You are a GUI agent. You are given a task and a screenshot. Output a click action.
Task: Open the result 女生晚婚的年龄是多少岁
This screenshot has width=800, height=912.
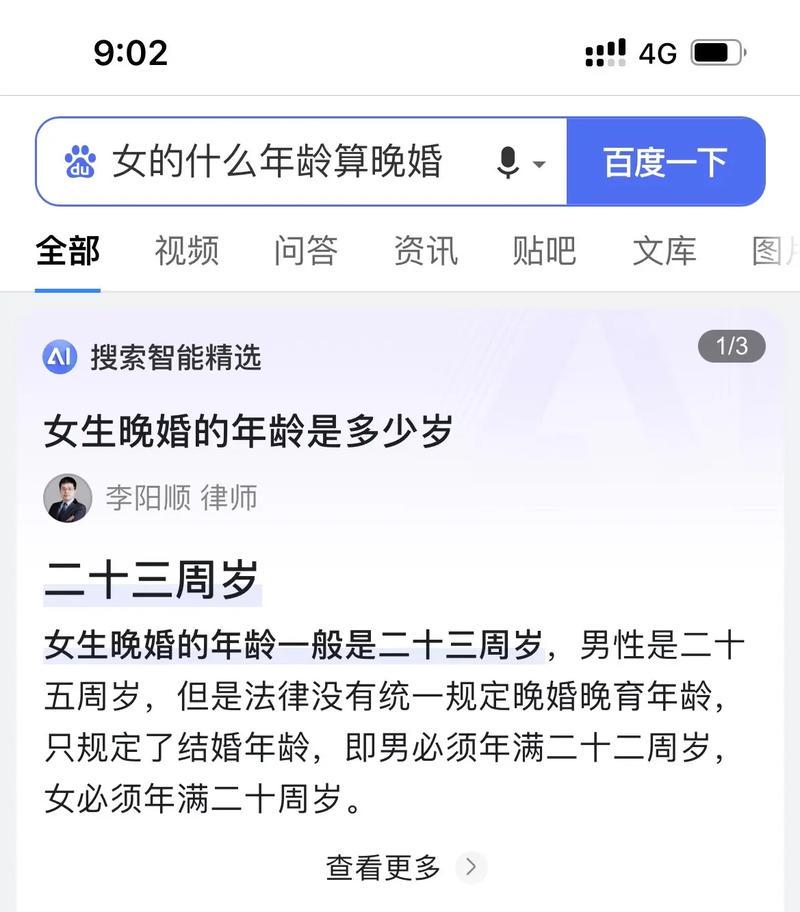[x=248, y=431]
